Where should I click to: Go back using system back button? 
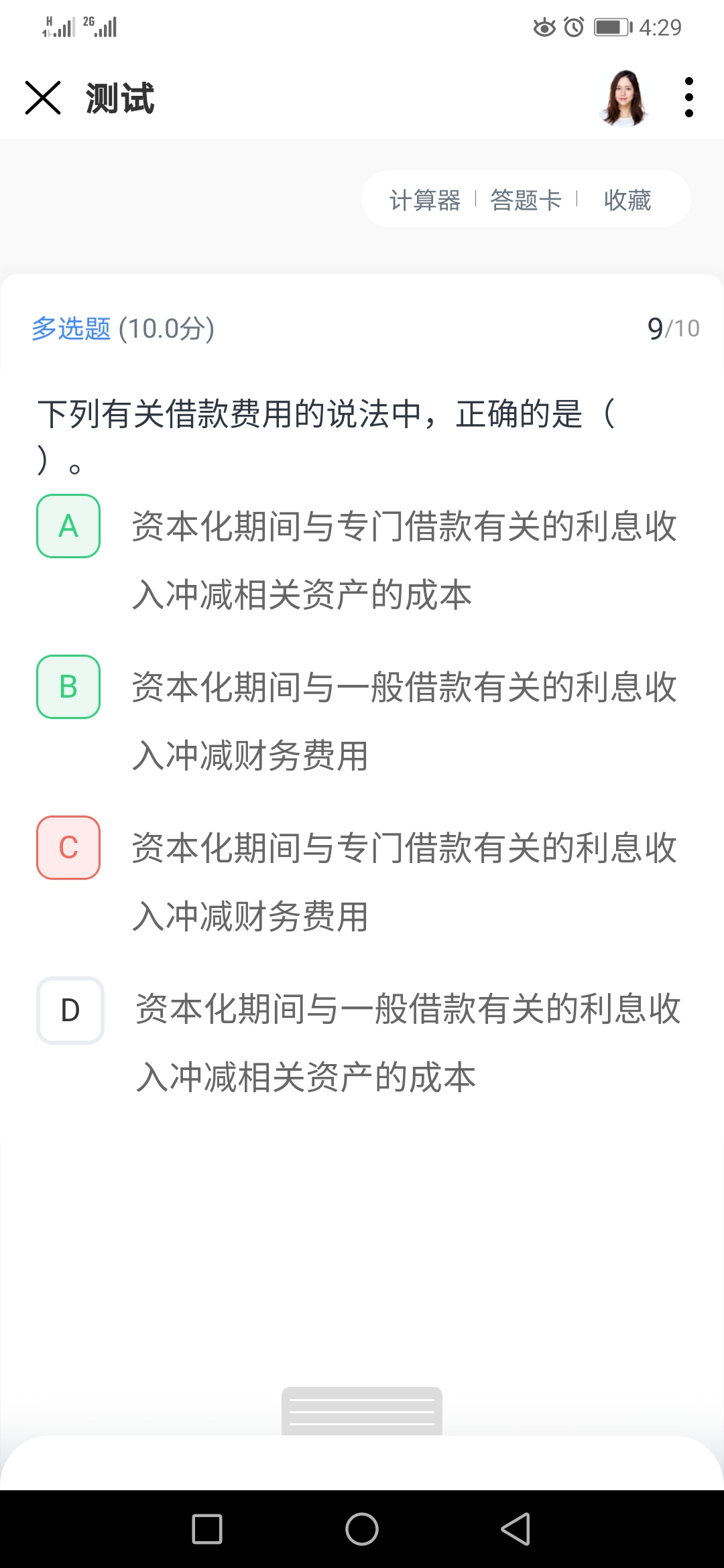[516, 1529]
